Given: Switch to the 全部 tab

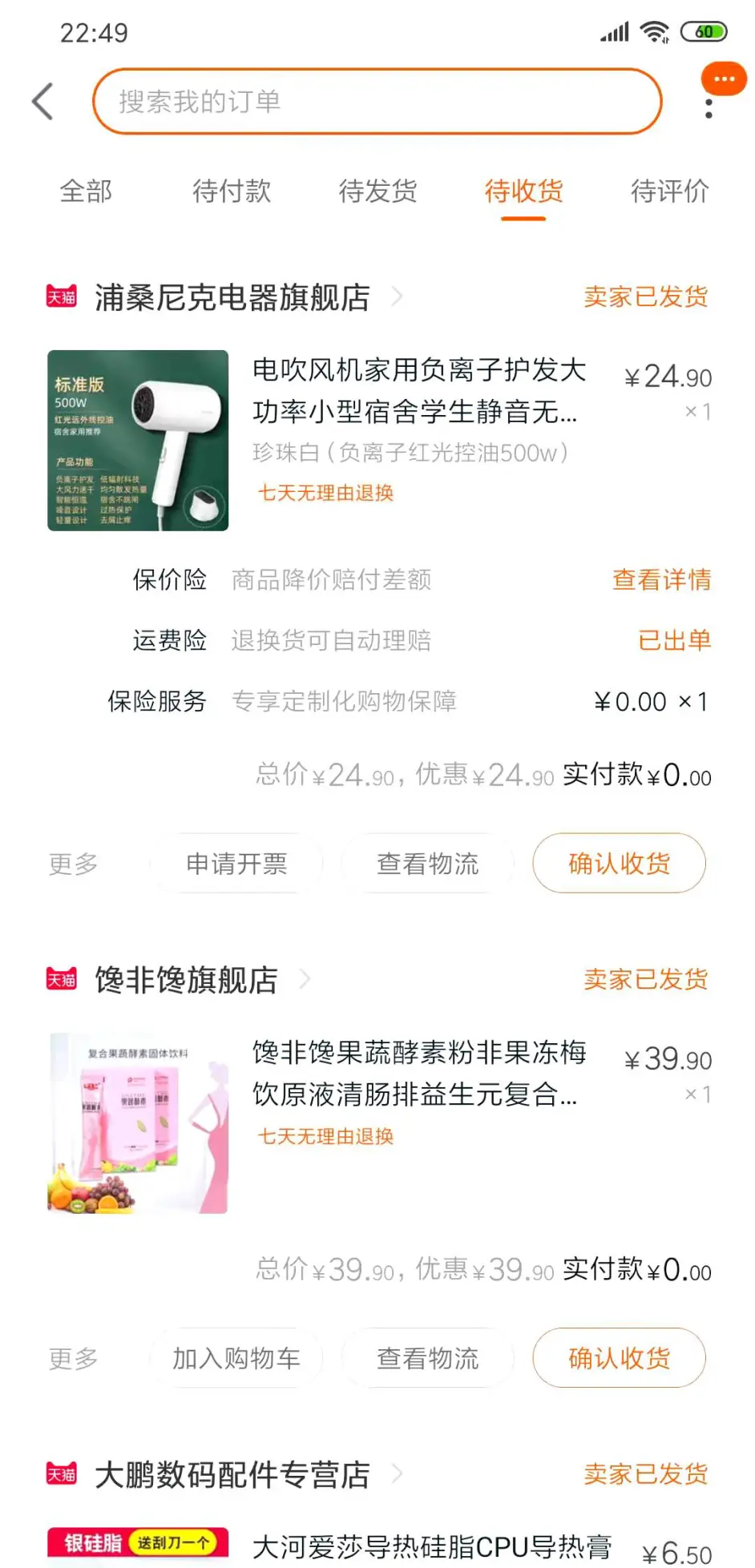Looking at the screenshot, I should [x=86, y=191].
